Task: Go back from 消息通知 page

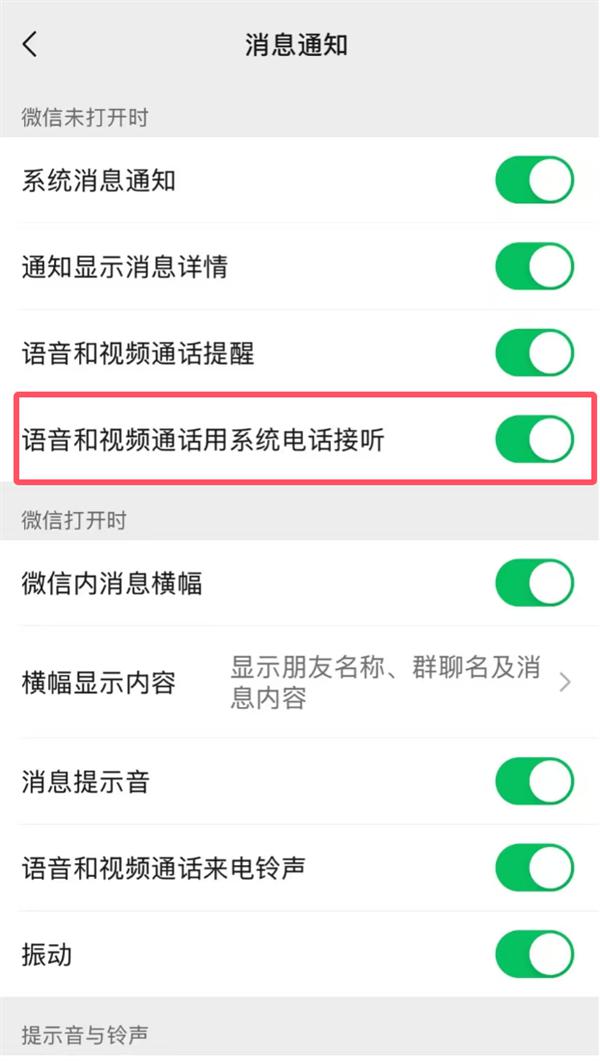Action: tap(30, 45)
